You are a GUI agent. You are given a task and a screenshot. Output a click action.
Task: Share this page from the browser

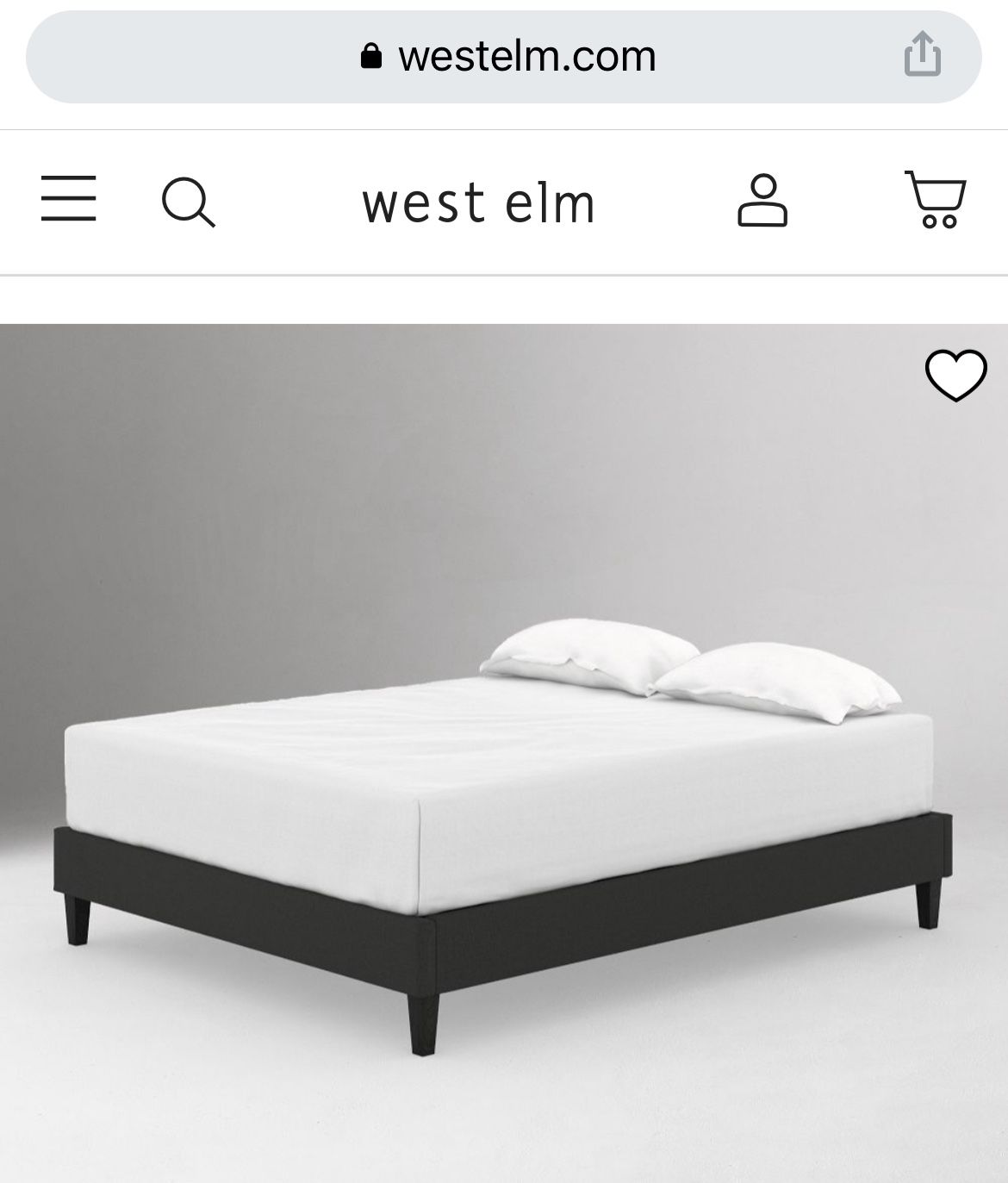tap(922, 54)
